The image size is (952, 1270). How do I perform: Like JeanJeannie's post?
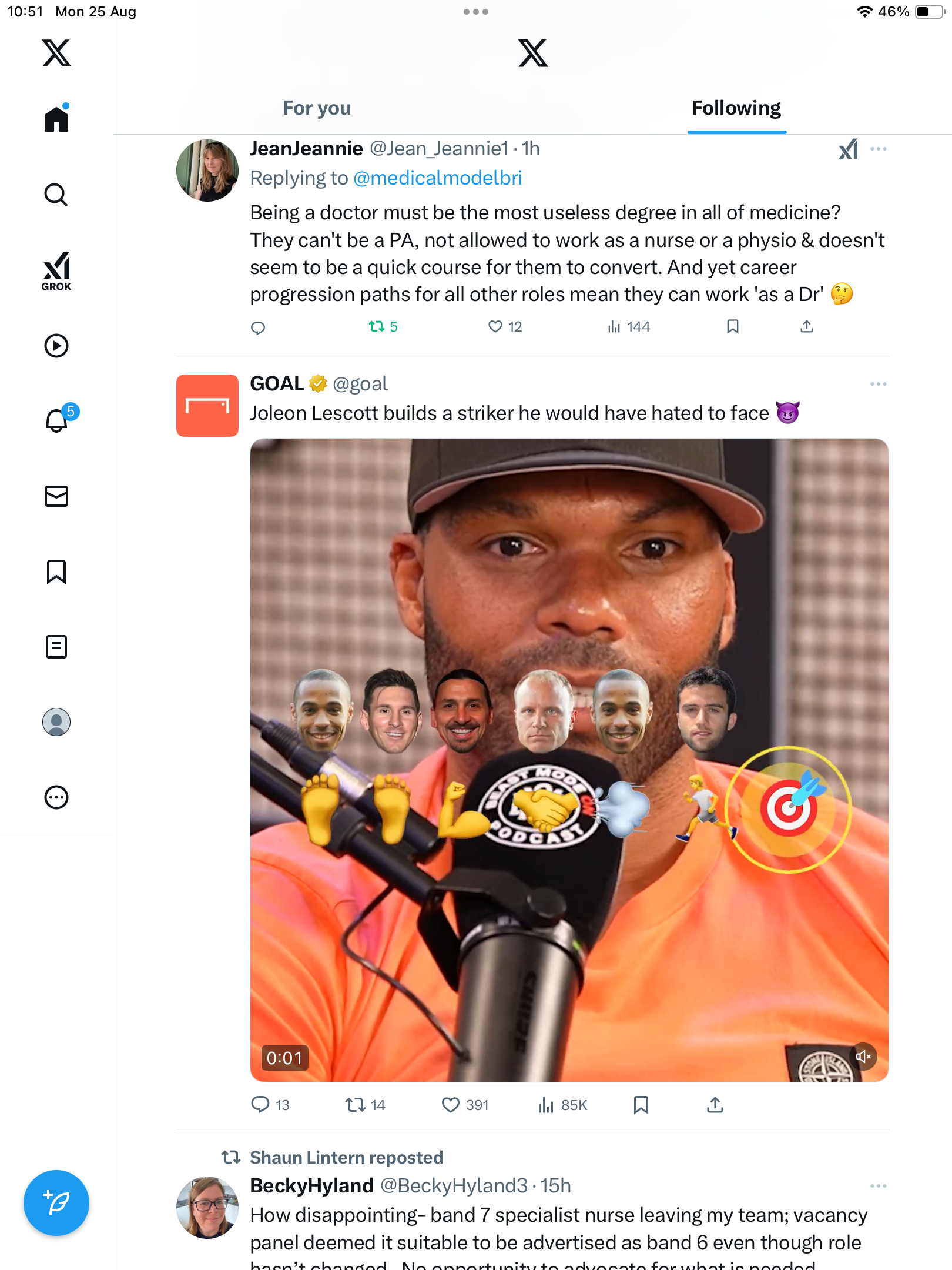(495, 326)
